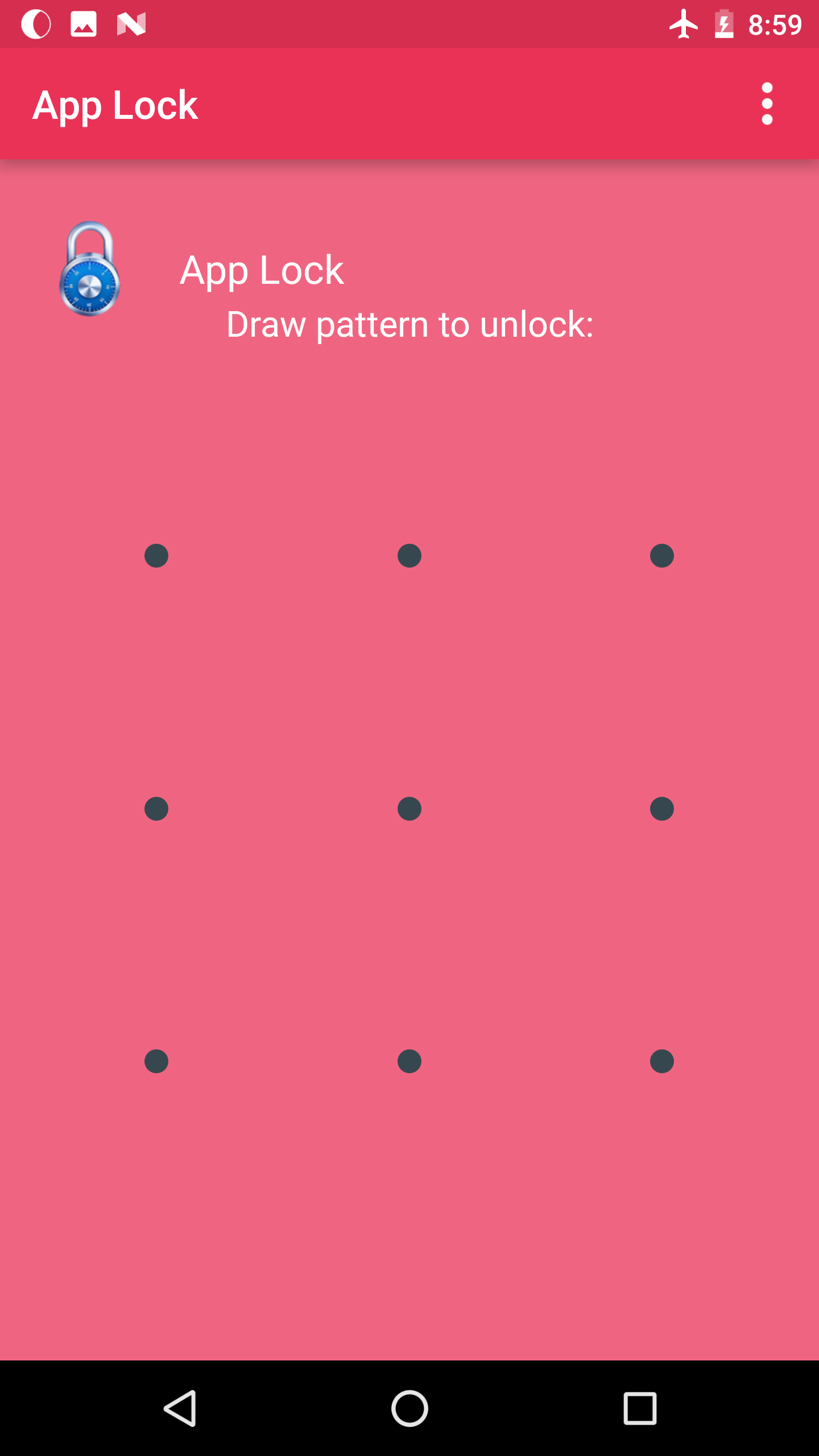
Task: Go back using the navigation bar
Action: [180, 1408]
